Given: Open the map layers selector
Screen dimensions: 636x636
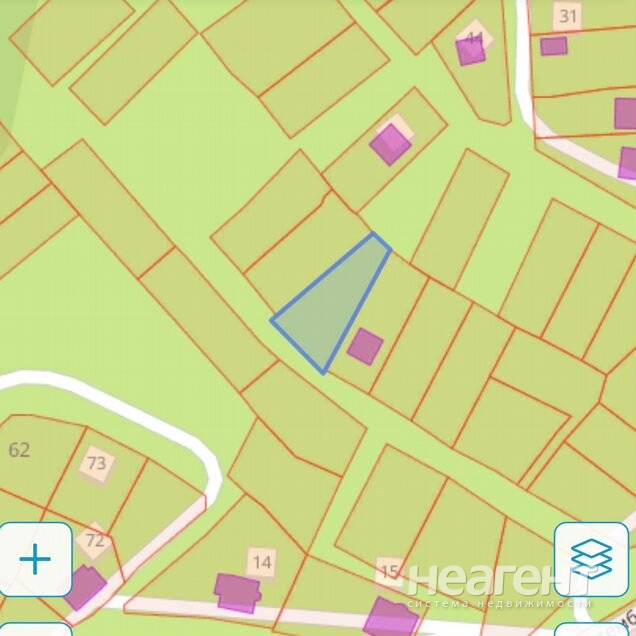Looking at the screenshot, I should tap(591, 558).
